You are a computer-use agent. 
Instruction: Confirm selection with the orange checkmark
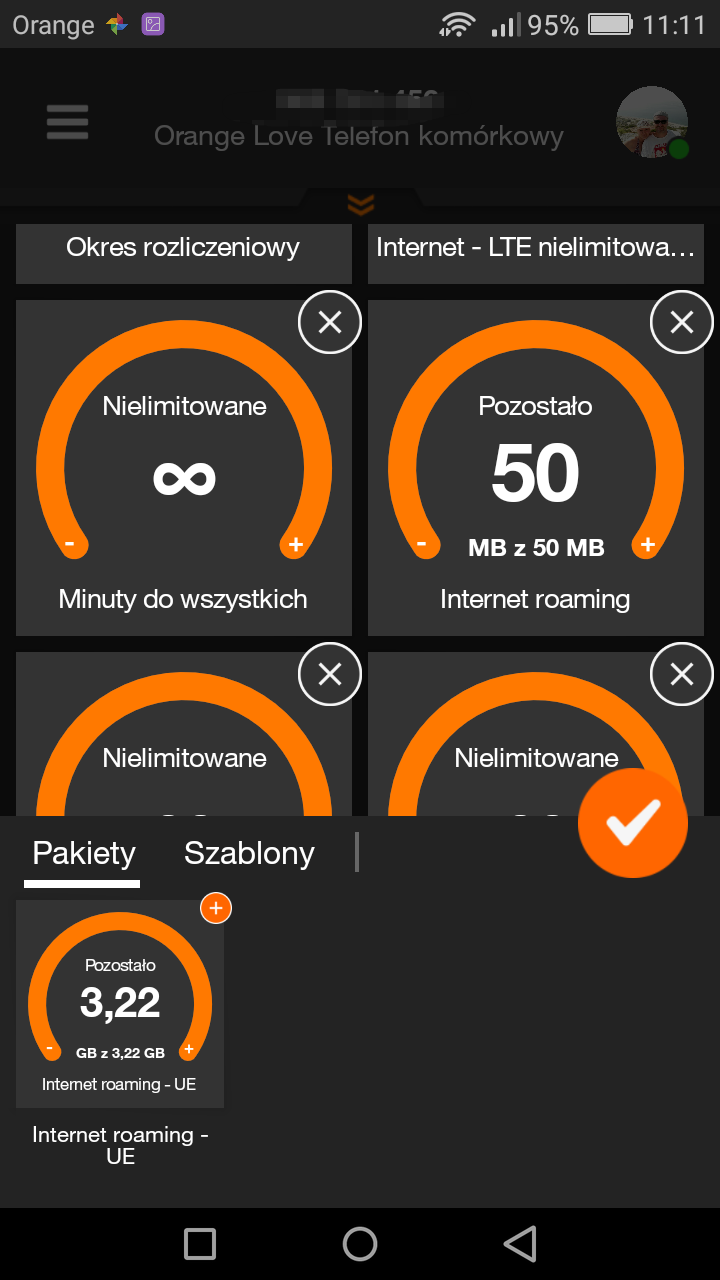(633, 821)
